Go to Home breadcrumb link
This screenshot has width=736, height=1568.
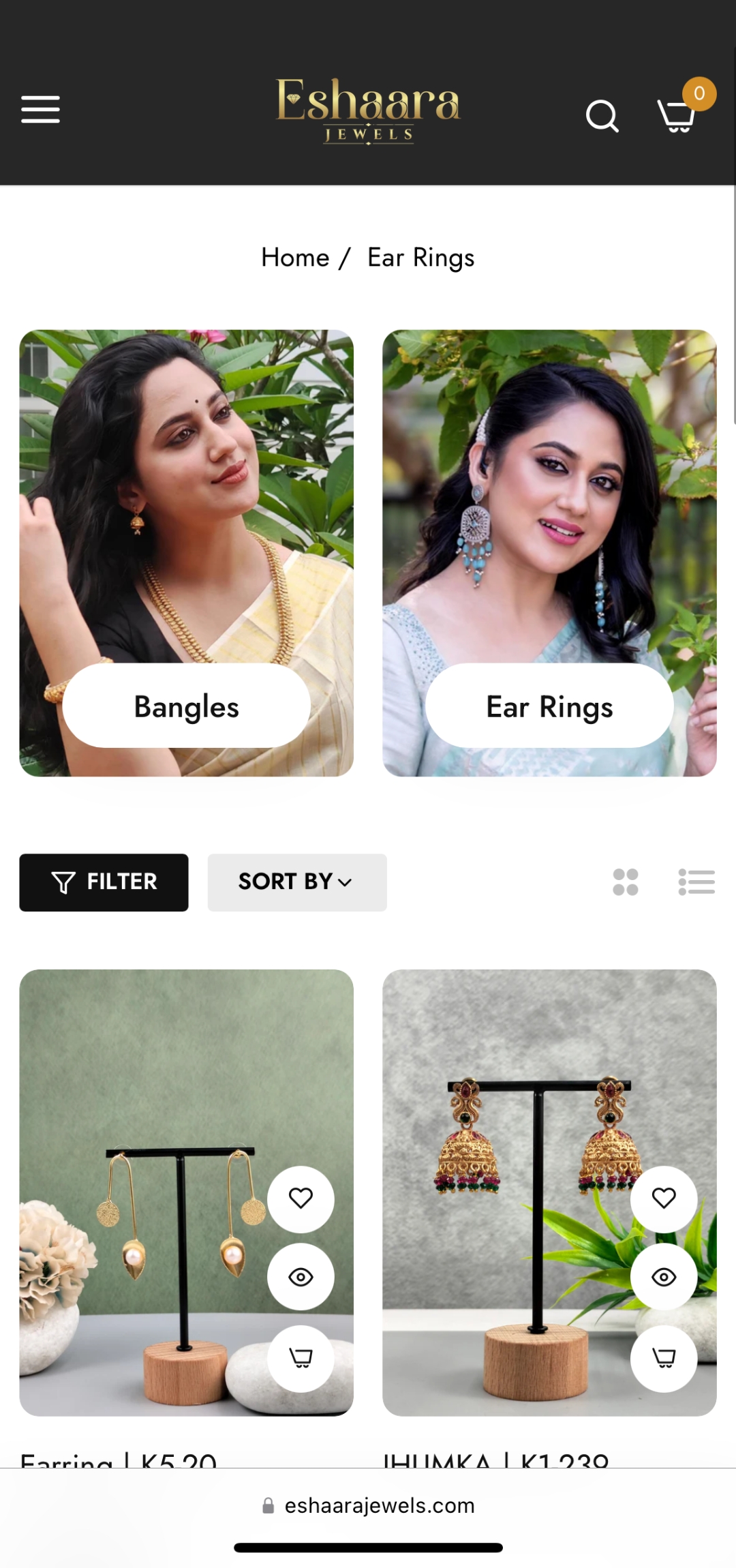295,258
